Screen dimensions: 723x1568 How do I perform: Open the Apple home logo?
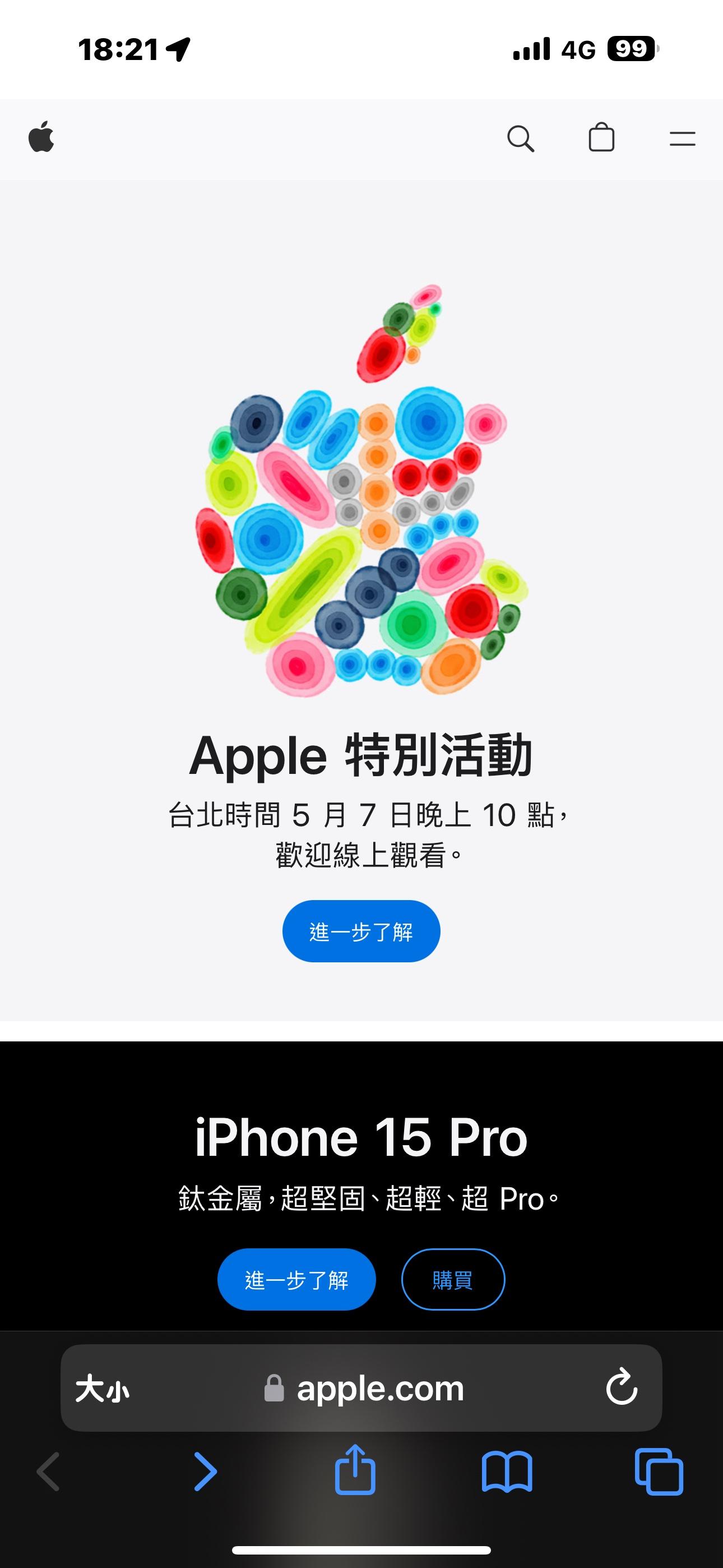coord(41,137)
